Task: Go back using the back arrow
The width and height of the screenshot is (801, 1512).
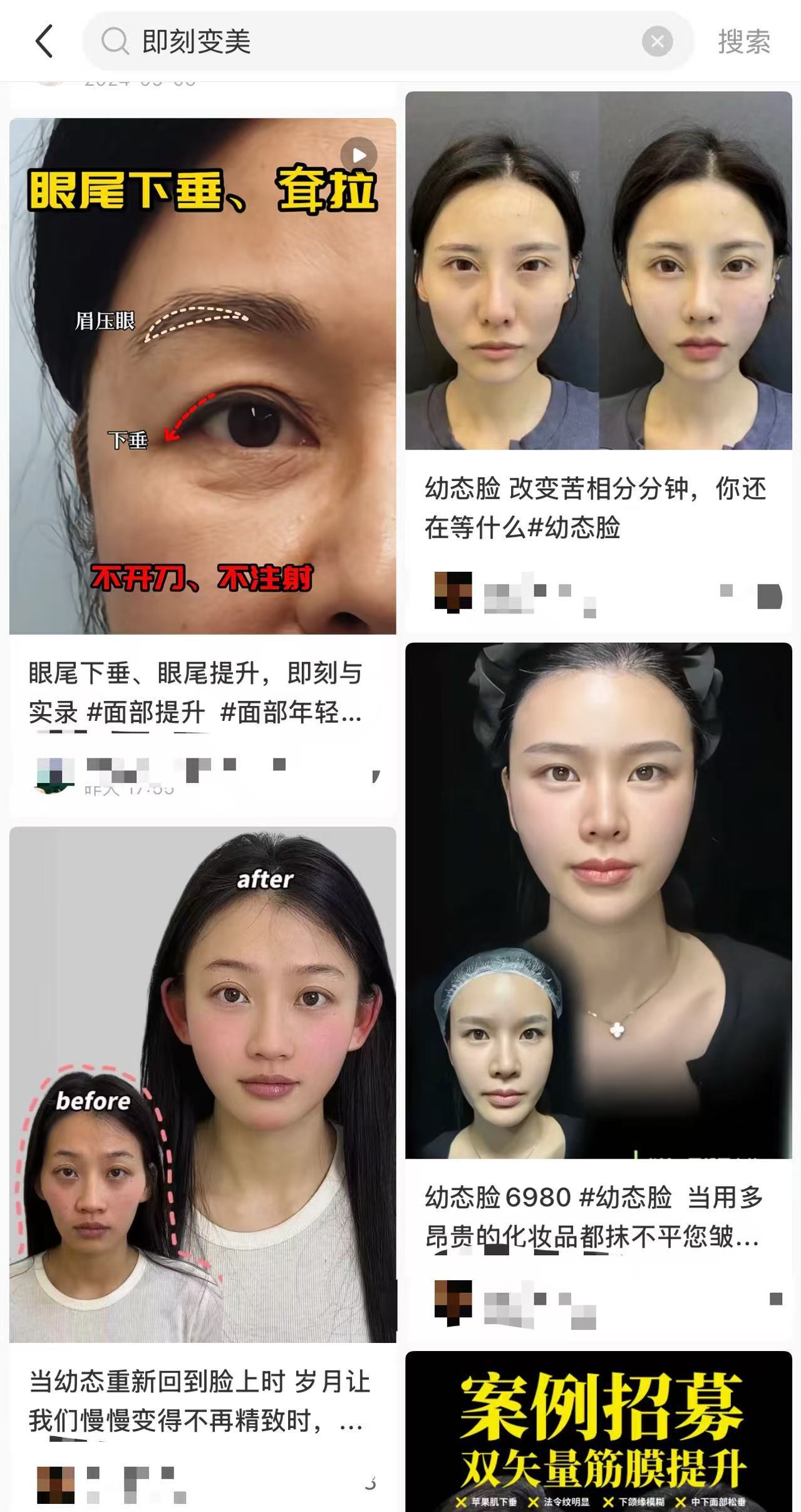Action: tap(44, 41)
